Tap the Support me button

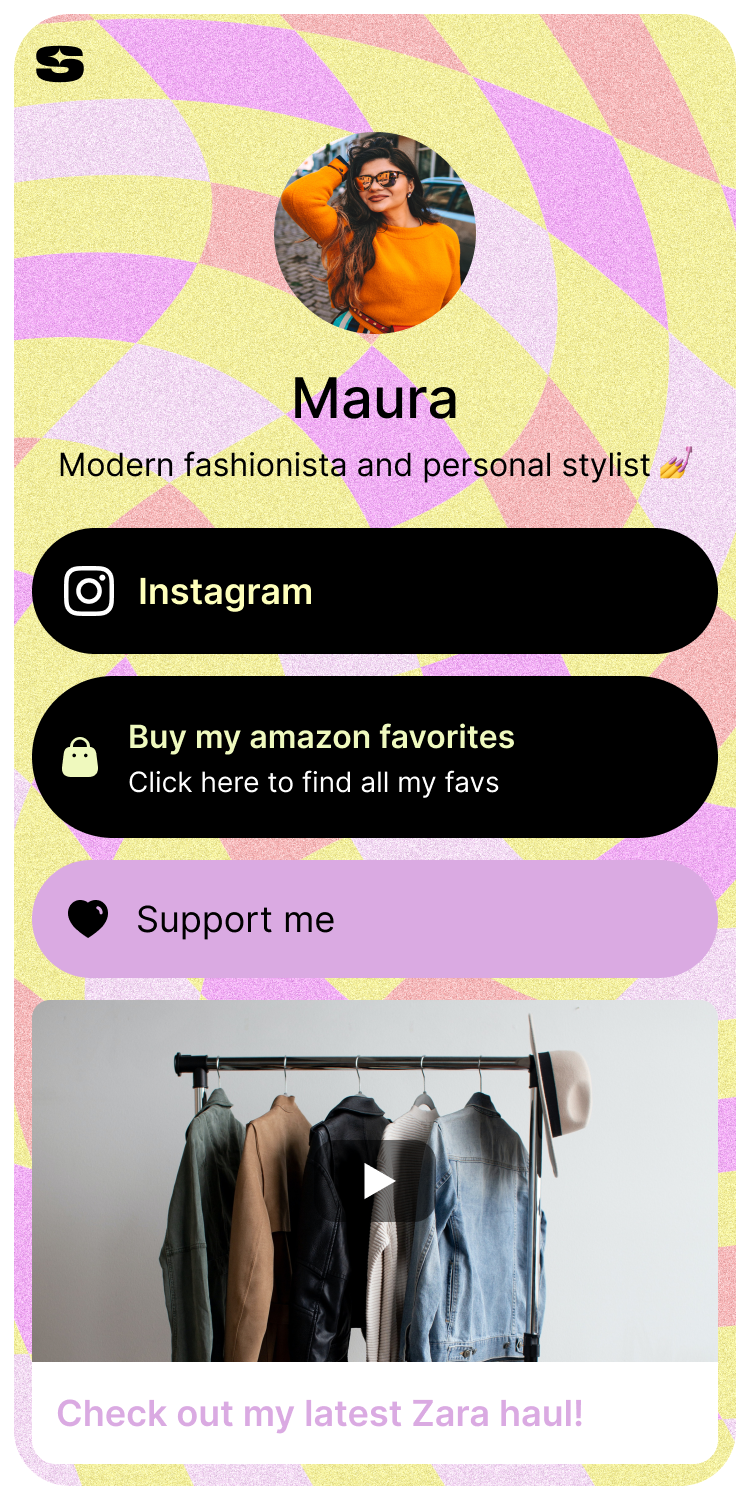[375, 919]
